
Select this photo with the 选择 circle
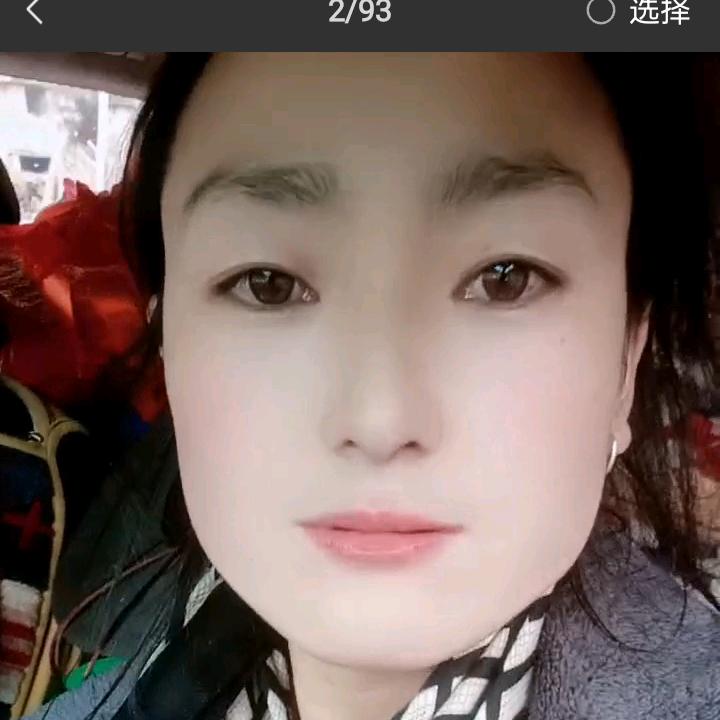(x=601, y=12)
